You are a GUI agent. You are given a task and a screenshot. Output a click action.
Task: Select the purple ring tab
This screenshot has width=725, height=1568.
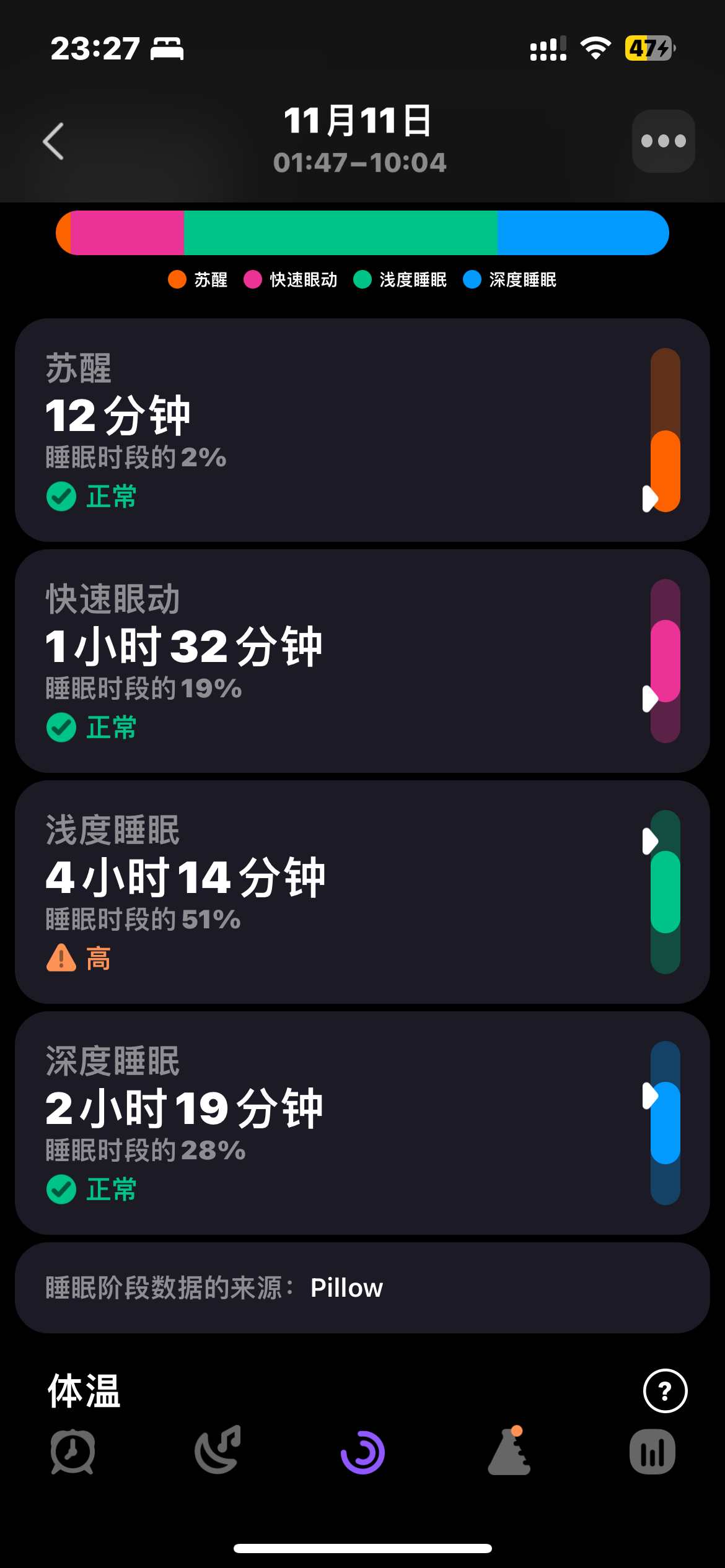pyautogui.click(x=362, y=1452)
